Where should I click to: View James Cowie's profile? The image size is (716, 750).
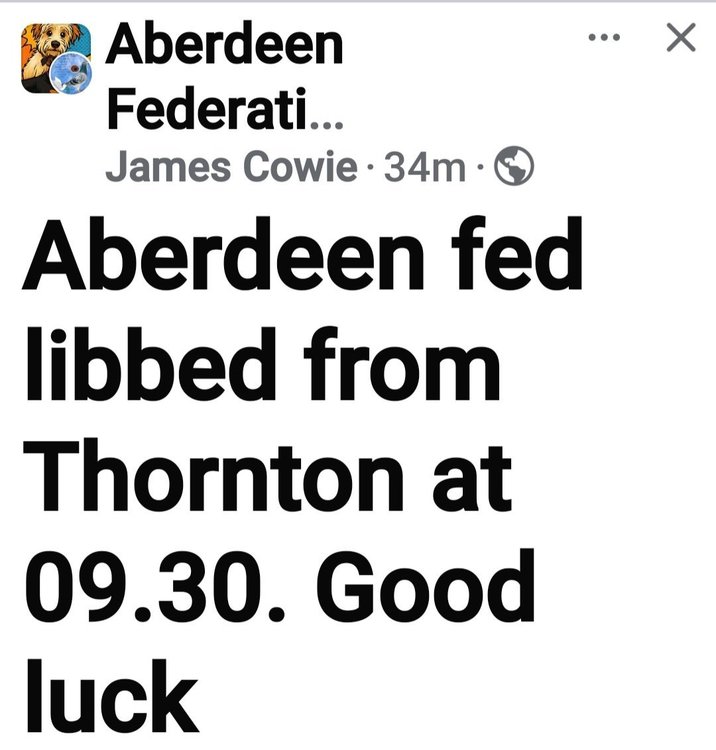tap(230, 168)
